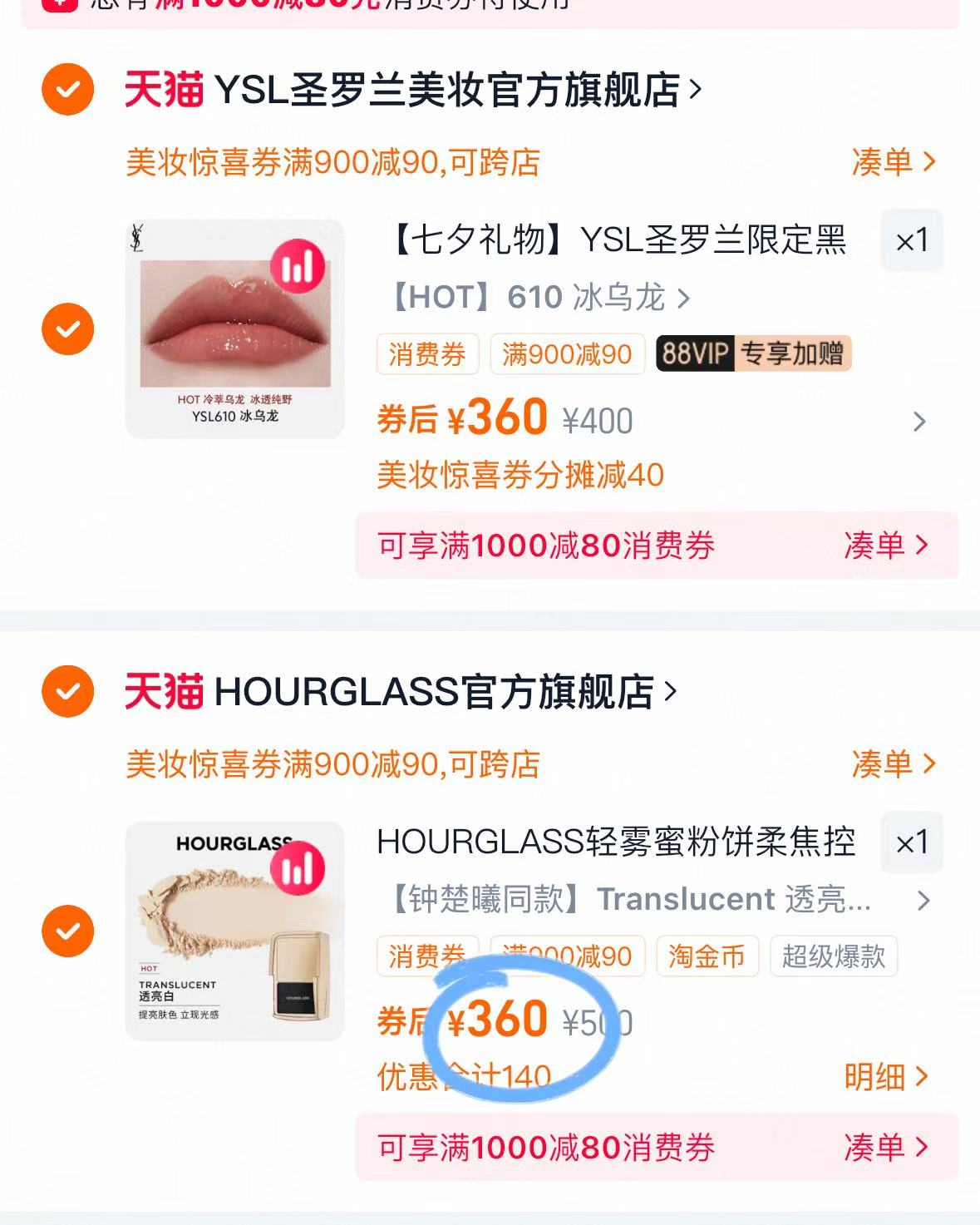Click the 满900减90 tag on Hourglass item
980x1225 pixels.
click(568, 956)
